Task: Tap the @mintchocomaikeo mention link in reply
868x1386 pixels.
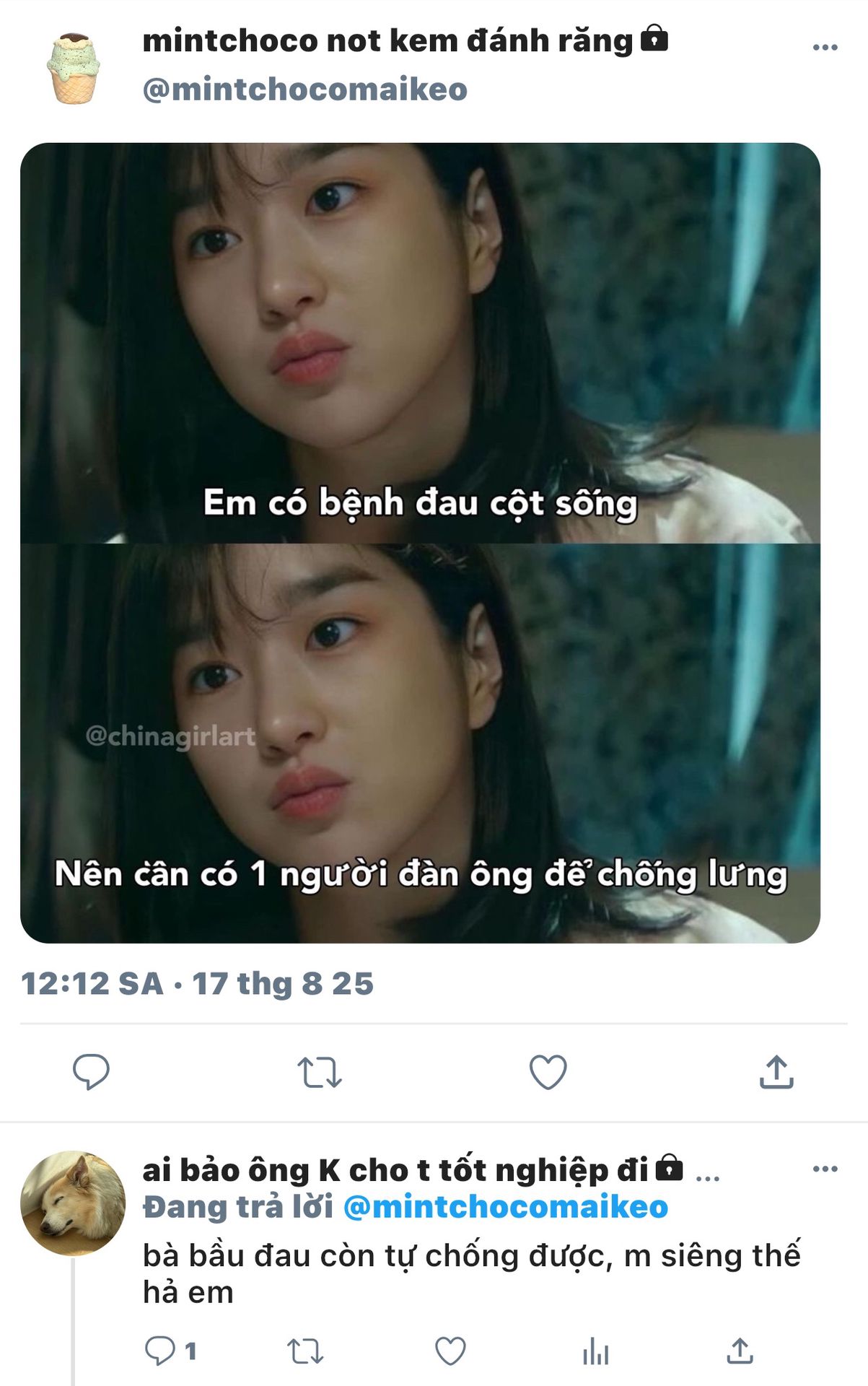Action: coord(505,1207)
